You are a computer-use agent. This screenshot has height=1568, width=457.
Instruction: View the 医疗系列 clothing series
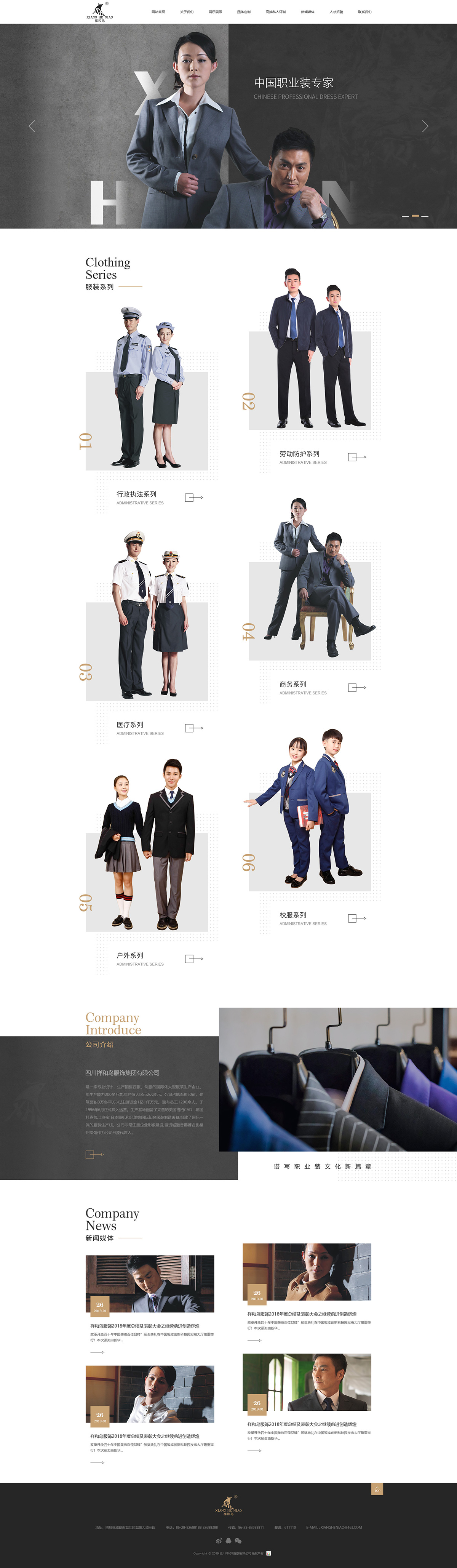[x=193, y=728]
